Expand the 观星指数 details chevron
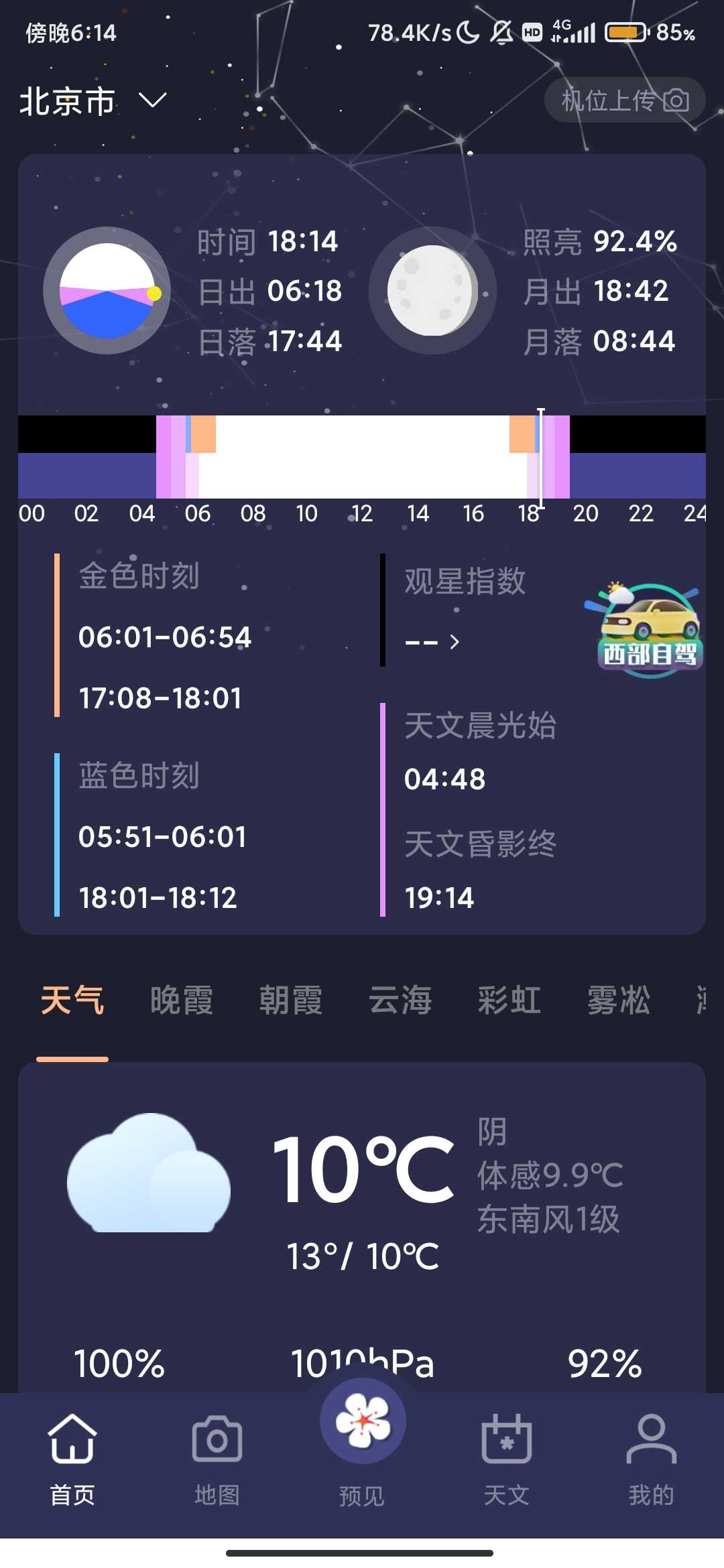This screenshot has width=724, height=1568. (456, 641)
